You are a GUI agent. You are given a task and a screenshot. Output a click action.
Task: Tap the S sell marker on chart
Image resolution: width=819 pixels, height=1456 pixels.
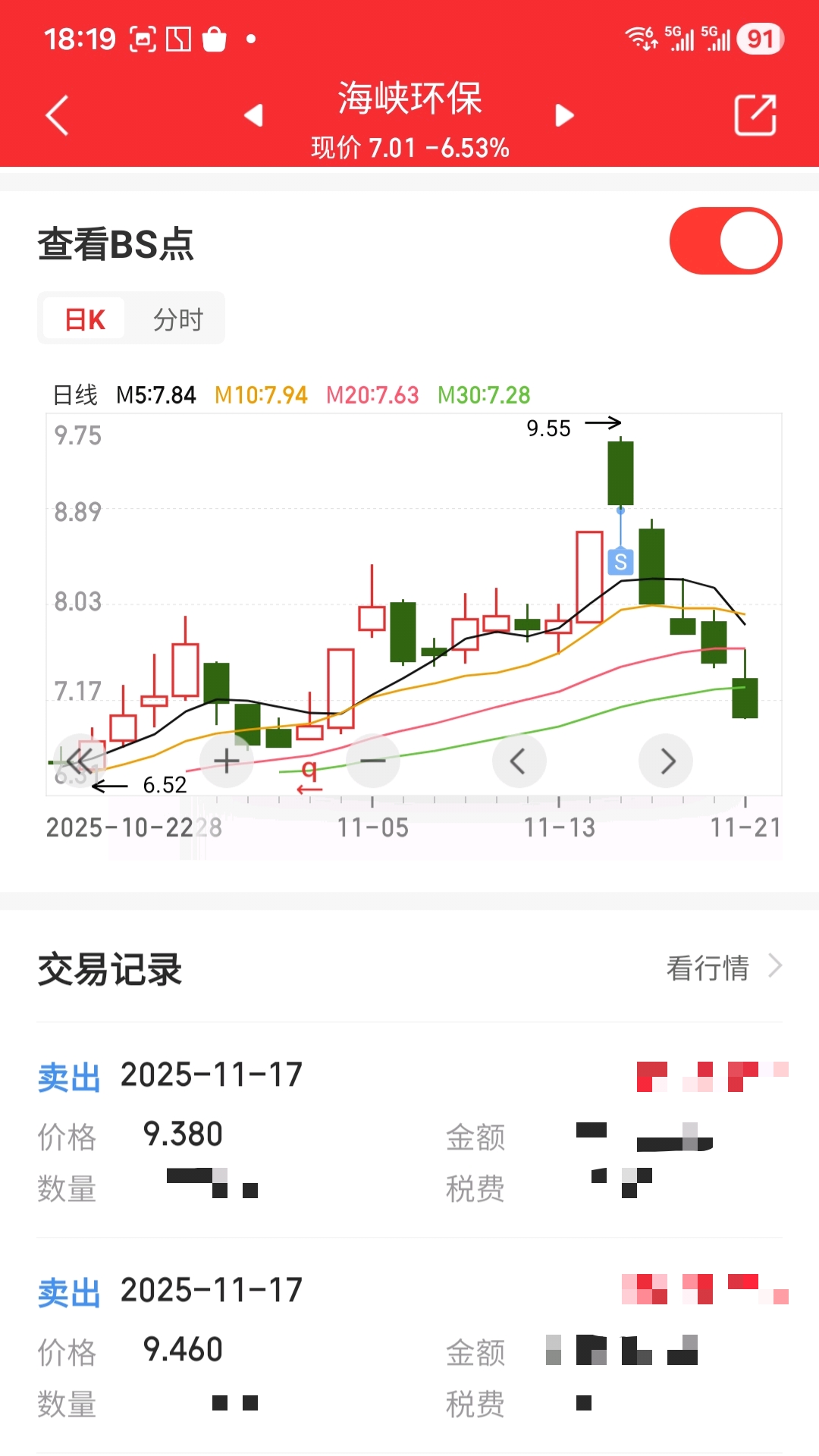(620, 562)
